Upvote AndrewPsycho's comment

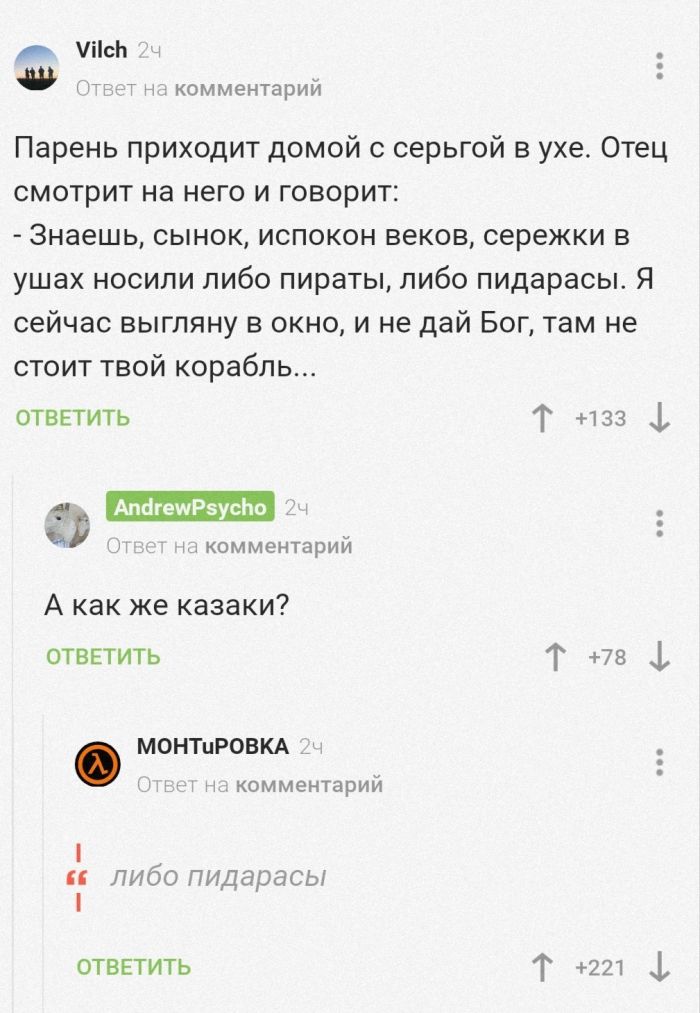pos(552,657)
